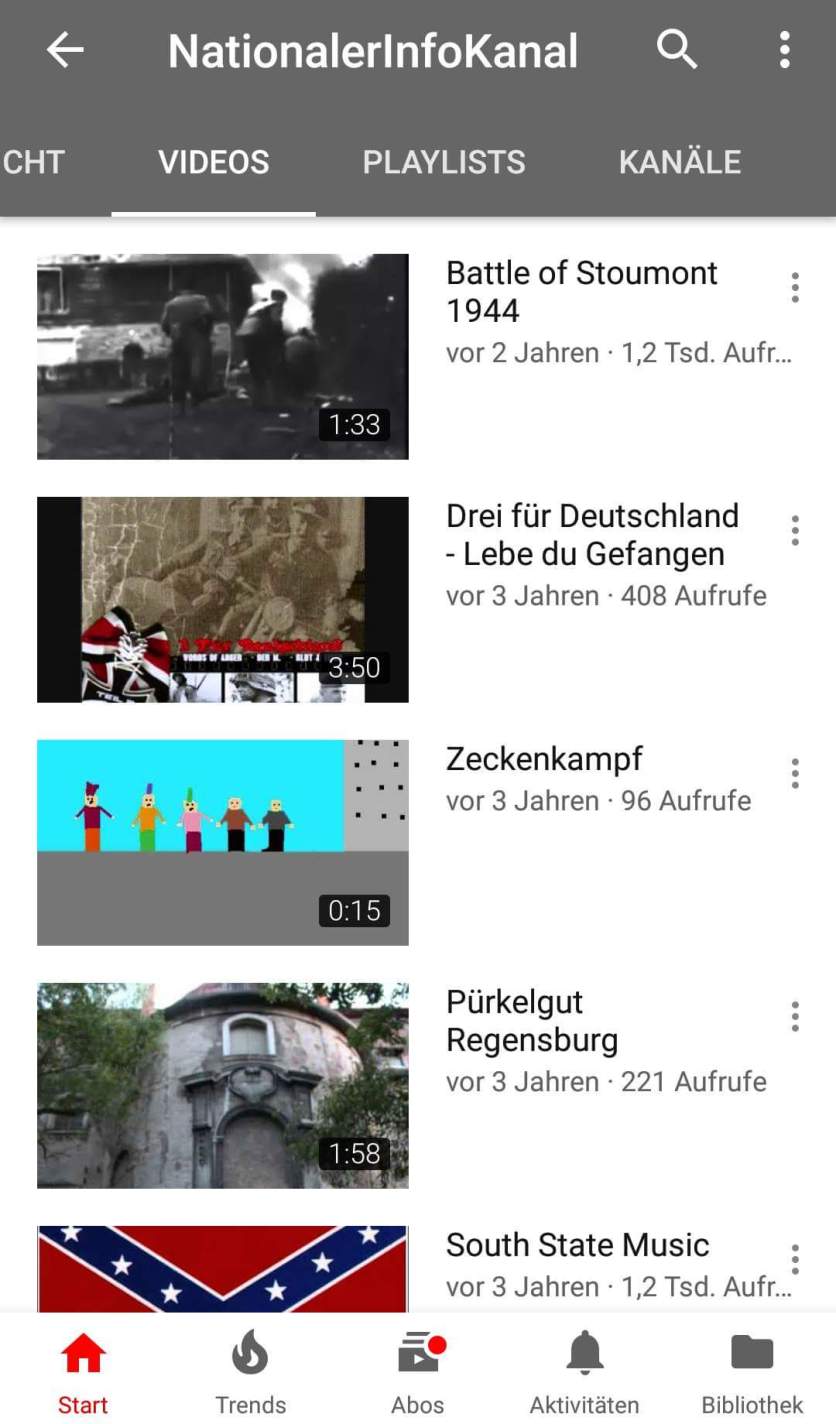Image resolution: width=836 pixels, height=1424 pixels.
Task: Open the channel overflow menu
Action: pos(785,49)
